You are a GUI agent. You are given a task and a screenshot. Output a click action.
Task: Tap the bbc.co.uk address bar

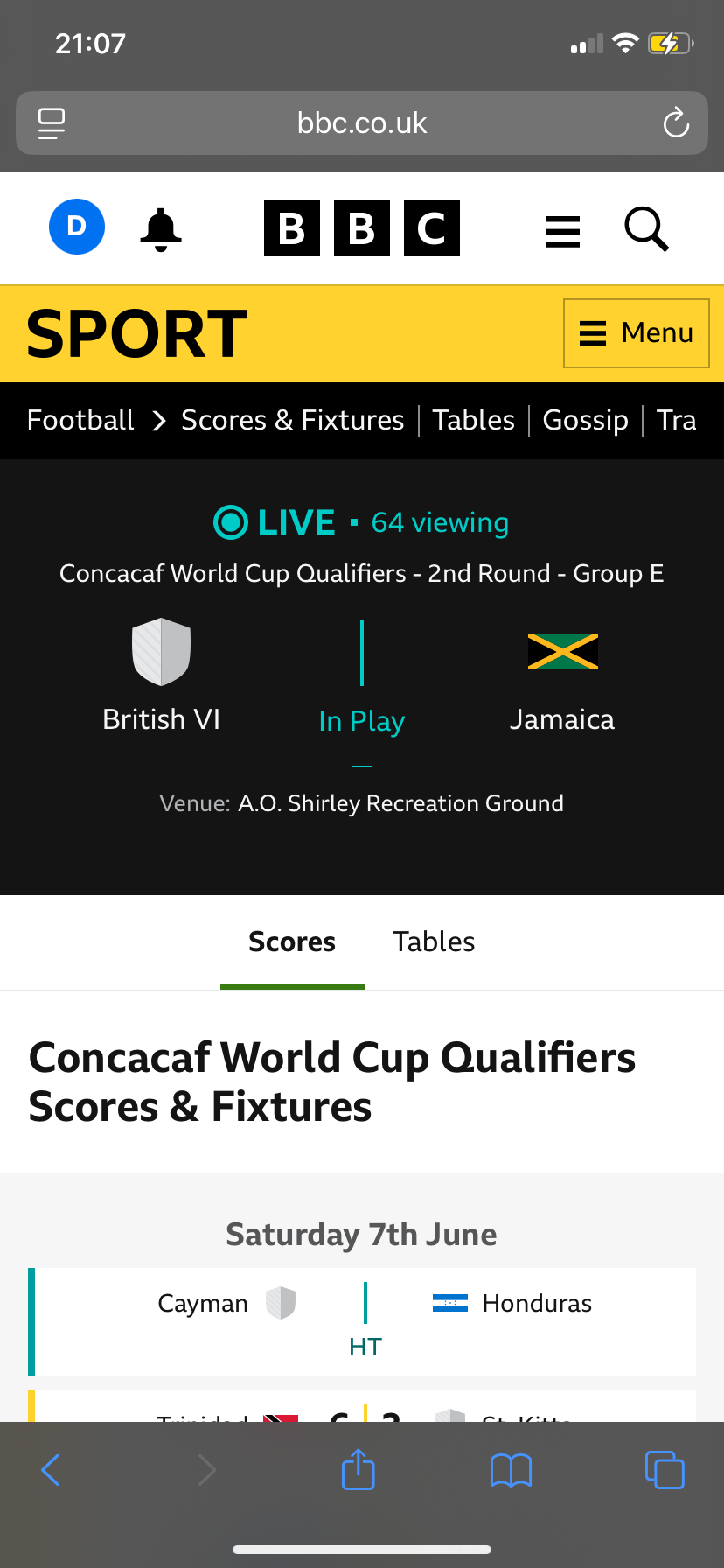point(361,123)
